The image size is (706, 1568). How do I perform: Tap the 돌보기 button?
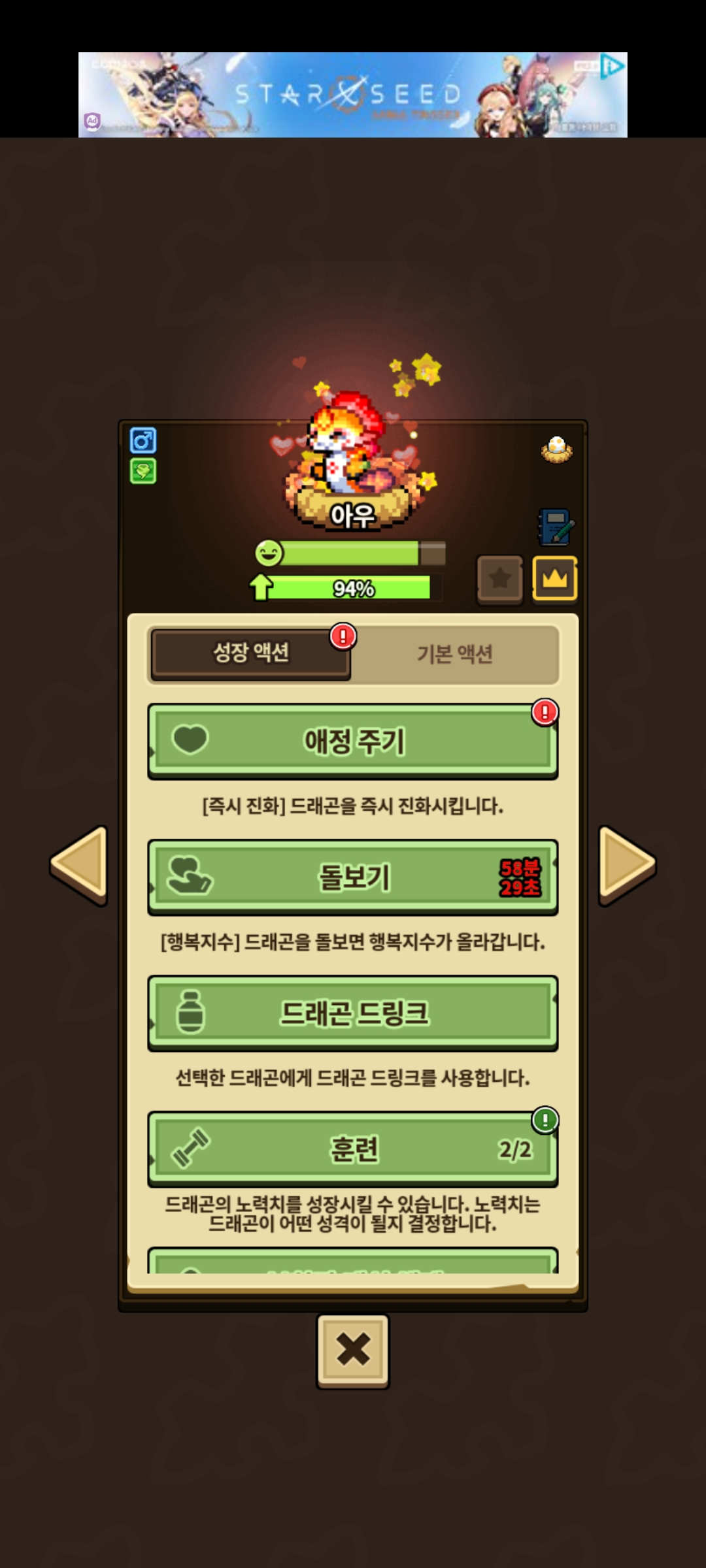(x=353, y=877)
